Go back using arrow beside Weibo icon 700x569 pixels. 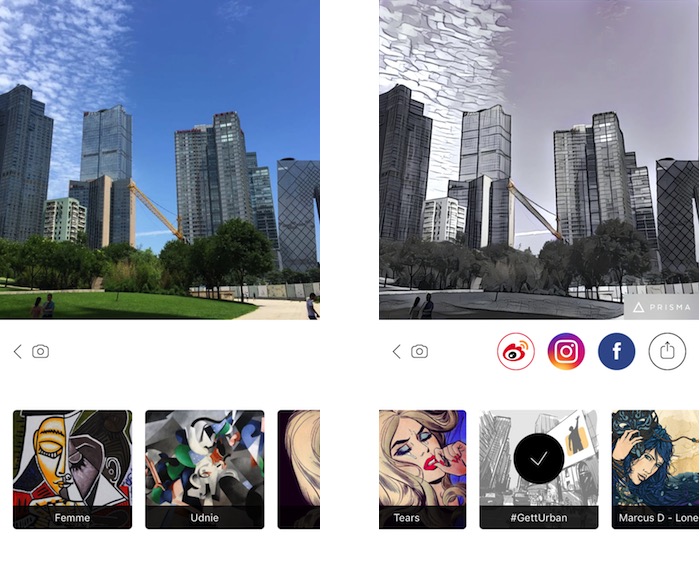tap(396, 352)
